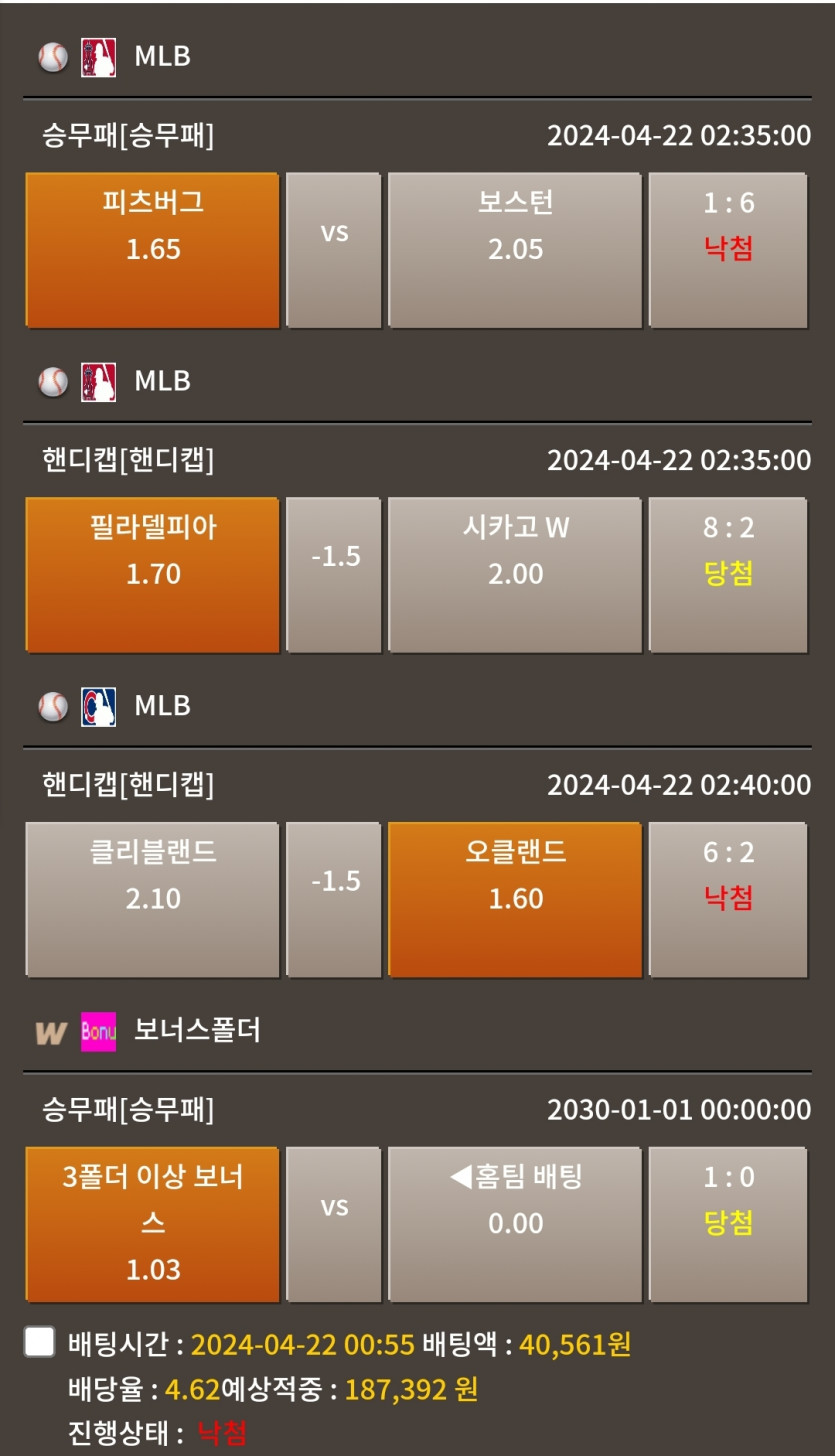The width and height of the screenshot is (835, 1456).
Task: Tap the 피츠버그 1.65 bet button
Action: (x=152, y=250)
